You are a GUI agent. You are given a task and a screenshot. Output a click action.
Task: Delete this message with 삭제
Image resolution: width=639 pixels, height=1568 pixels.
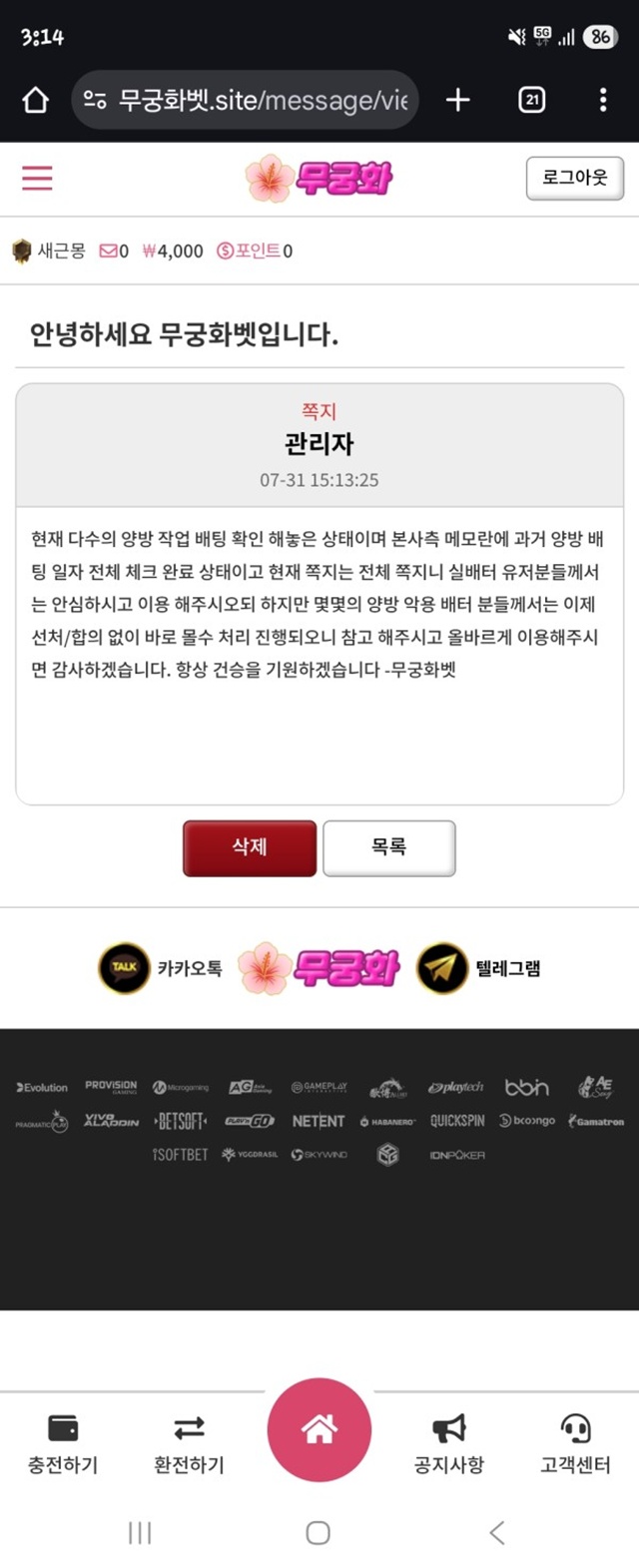click(x=250, y=847)
